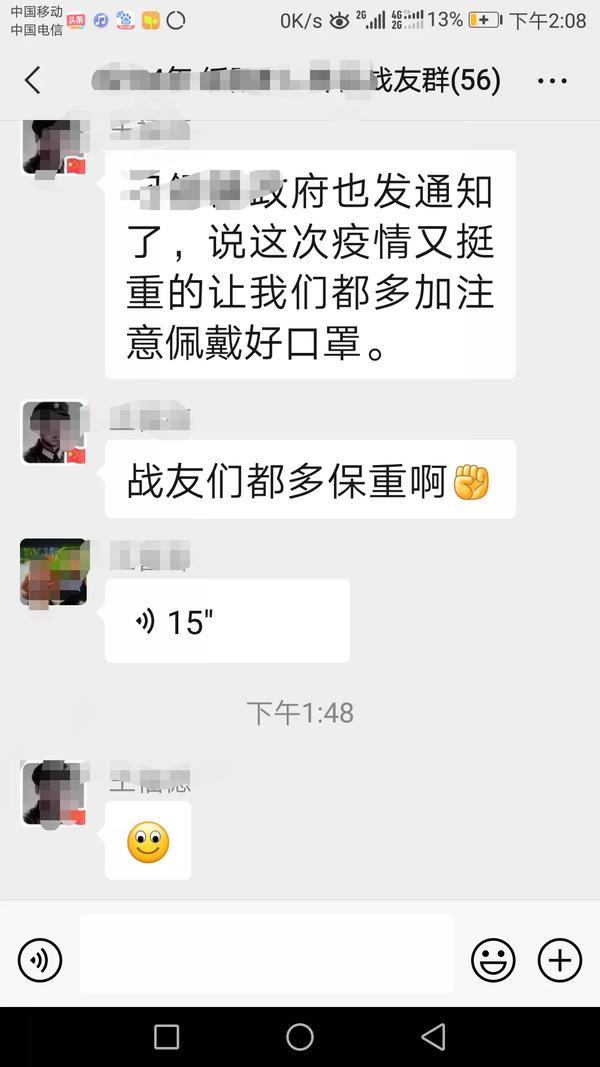Open avatar of the voice message sender
This screenshot has width=600, height=1067.
(54, 572)
